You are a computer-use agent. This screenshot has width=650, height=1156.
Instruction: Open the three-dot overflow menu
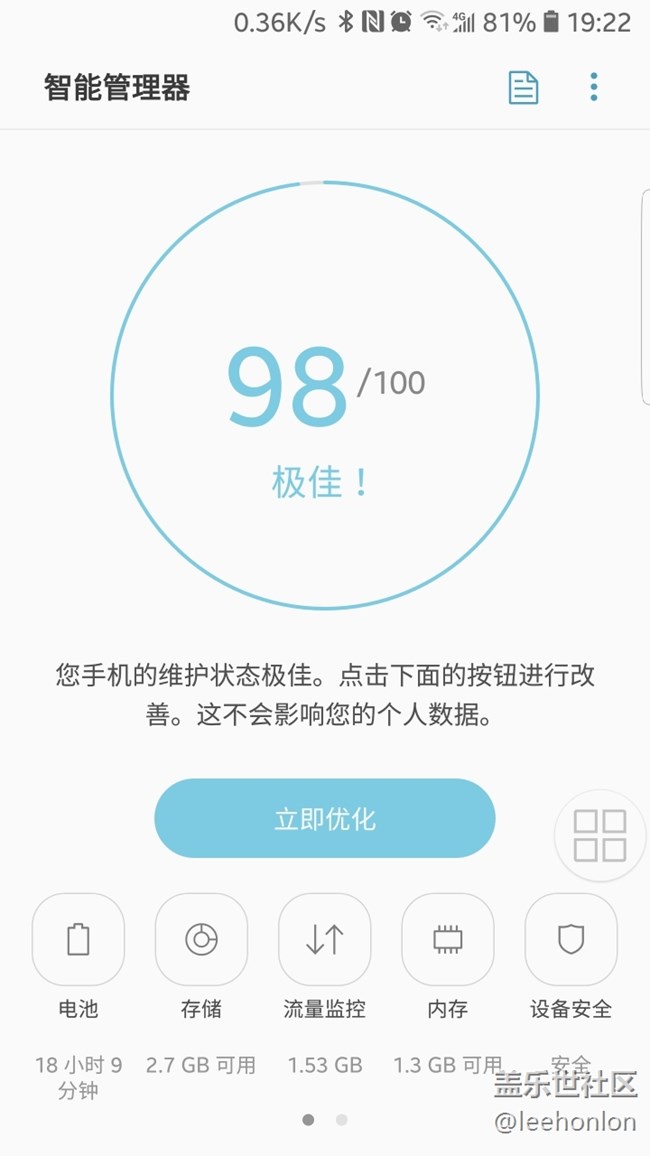click(594, 87)
